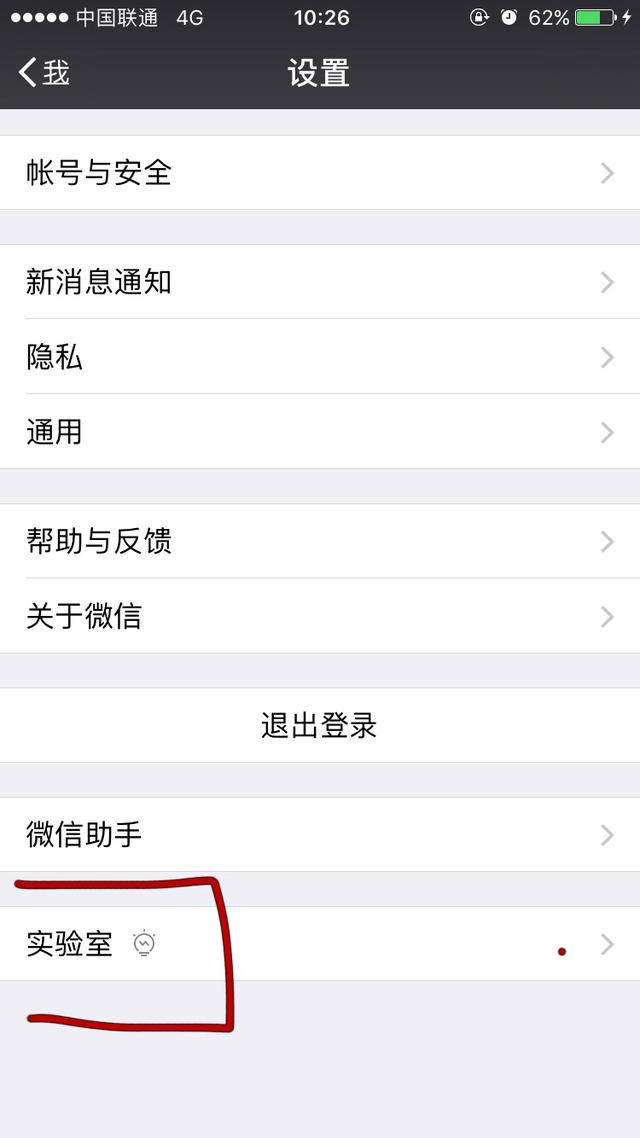Open 帐号与安全 settings
The height and width of the screenshot is (1138, 640).
pos(320,173)
